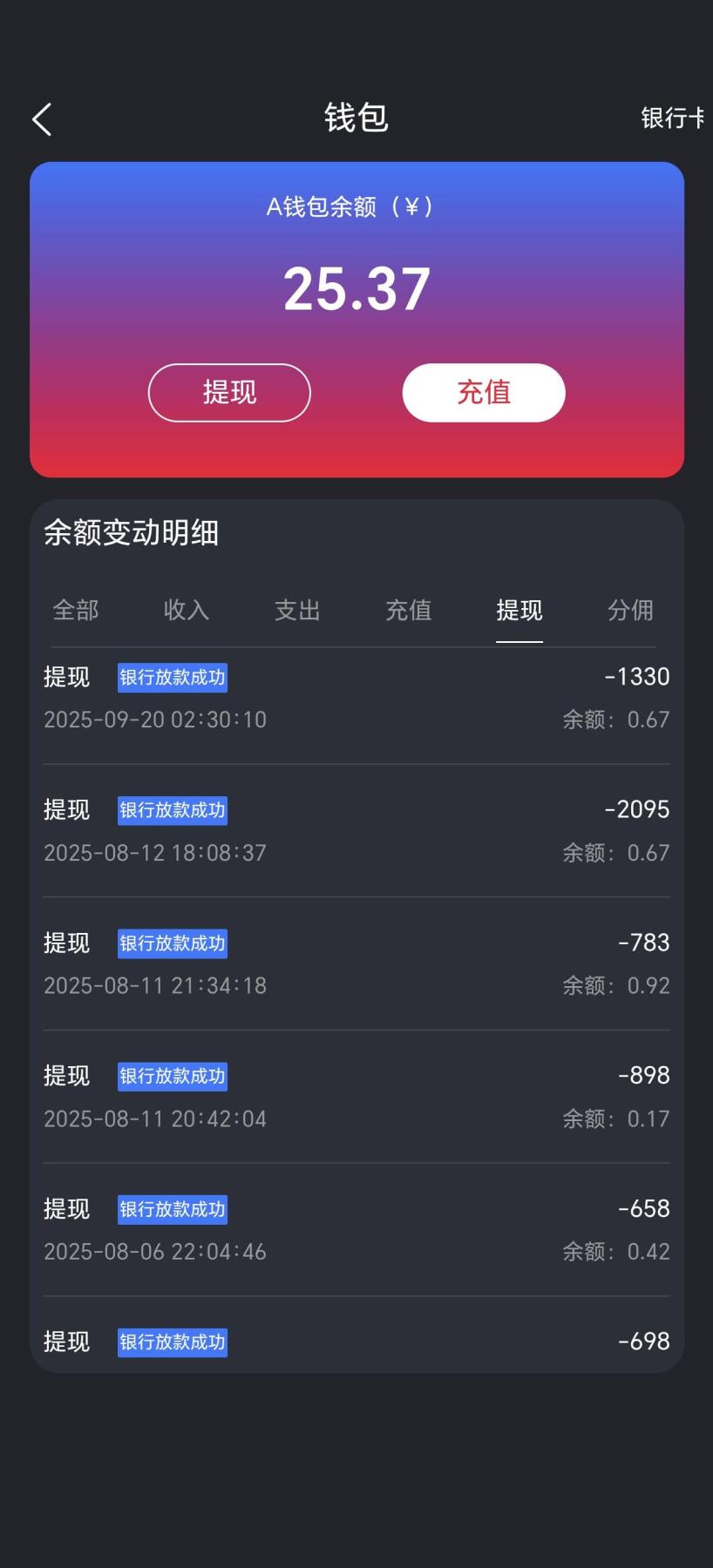713x1568 pixels.
Task: Tap the red 充值 recharge button
Action: click(x=482, y=393)
